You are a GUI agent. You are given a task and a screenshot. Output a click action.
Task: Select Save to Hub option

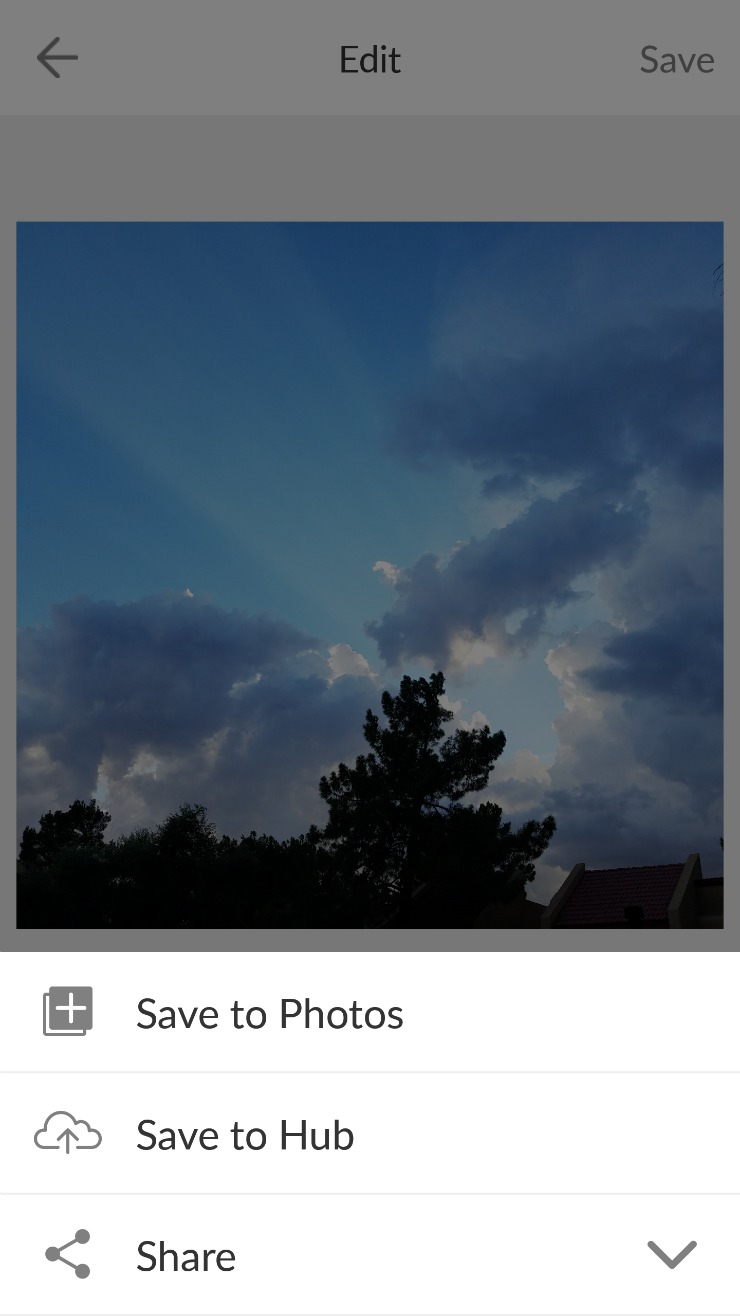370,1134
